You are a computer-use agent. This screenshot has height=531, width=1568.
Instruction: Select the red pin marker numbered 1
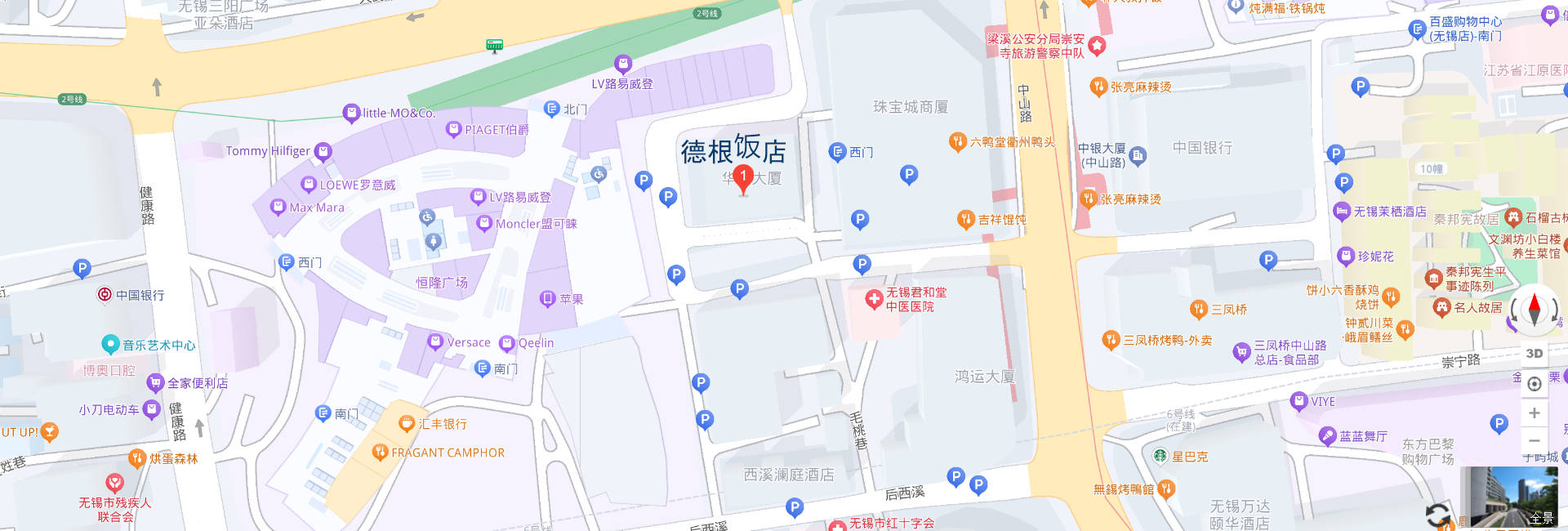coord(743,178)
